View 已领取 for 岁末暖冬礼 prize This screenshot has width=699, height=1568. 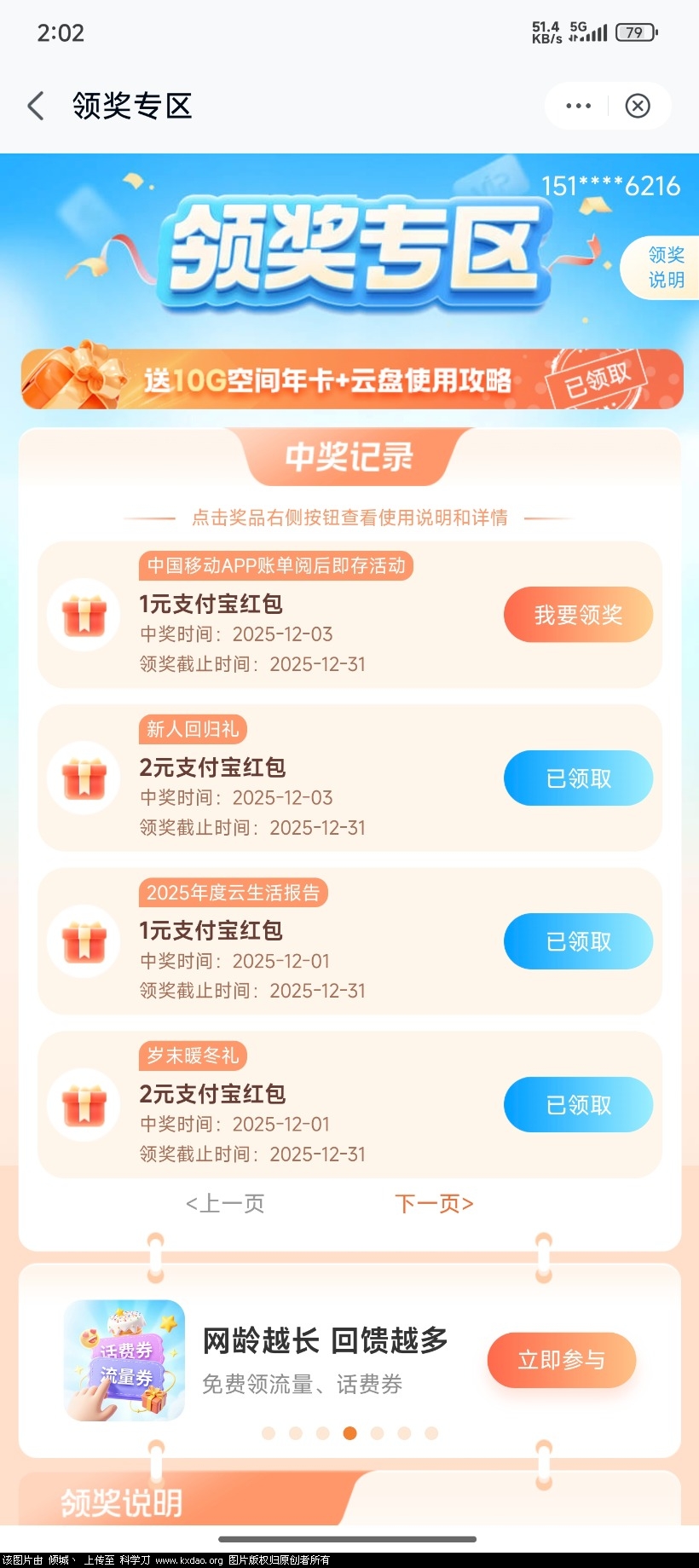tap(578, 1105)
